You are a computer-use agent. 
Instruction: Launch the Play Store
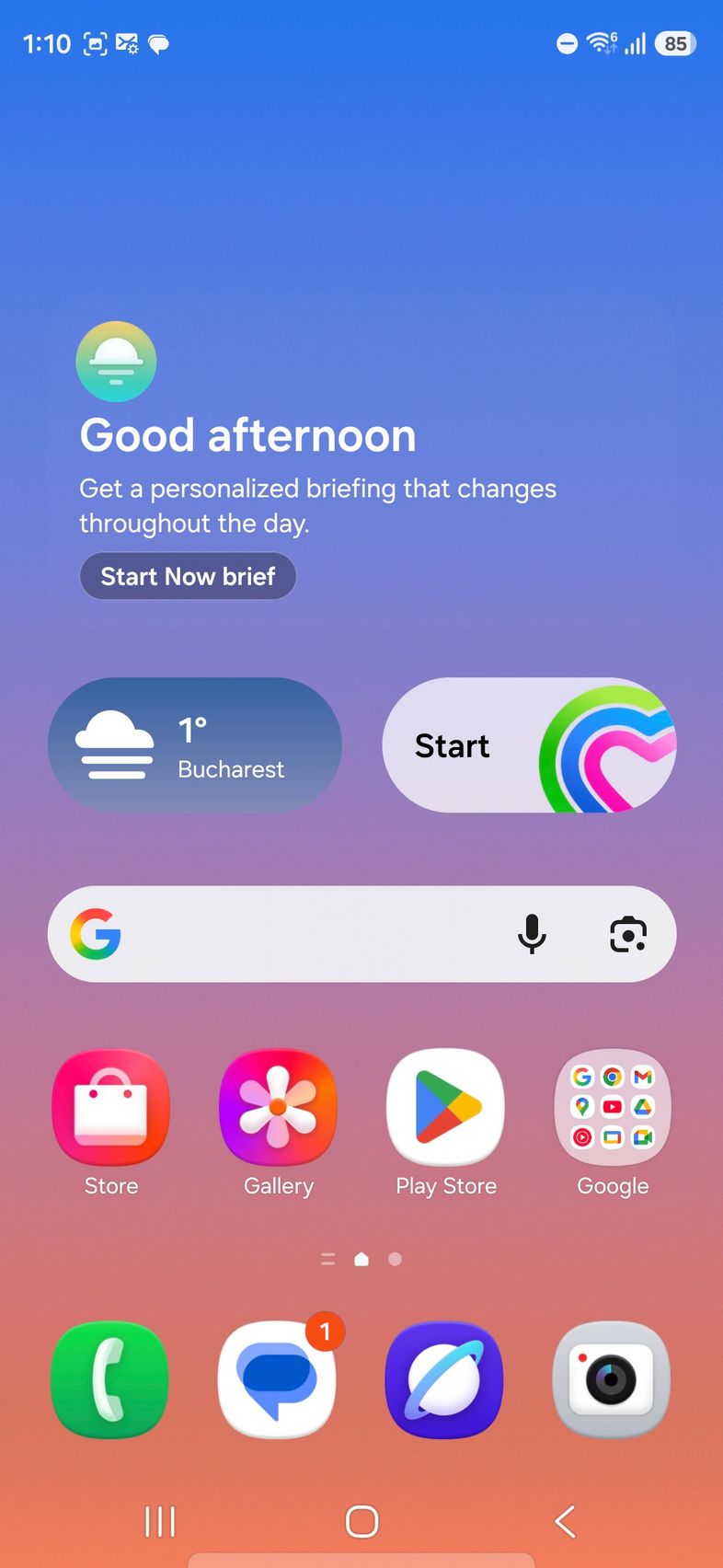(x=446, y=1108)
